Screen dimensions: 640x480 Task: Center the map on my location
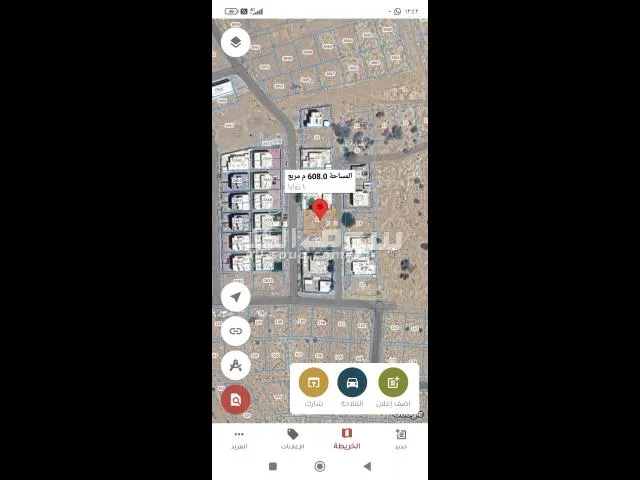(235, 296)
